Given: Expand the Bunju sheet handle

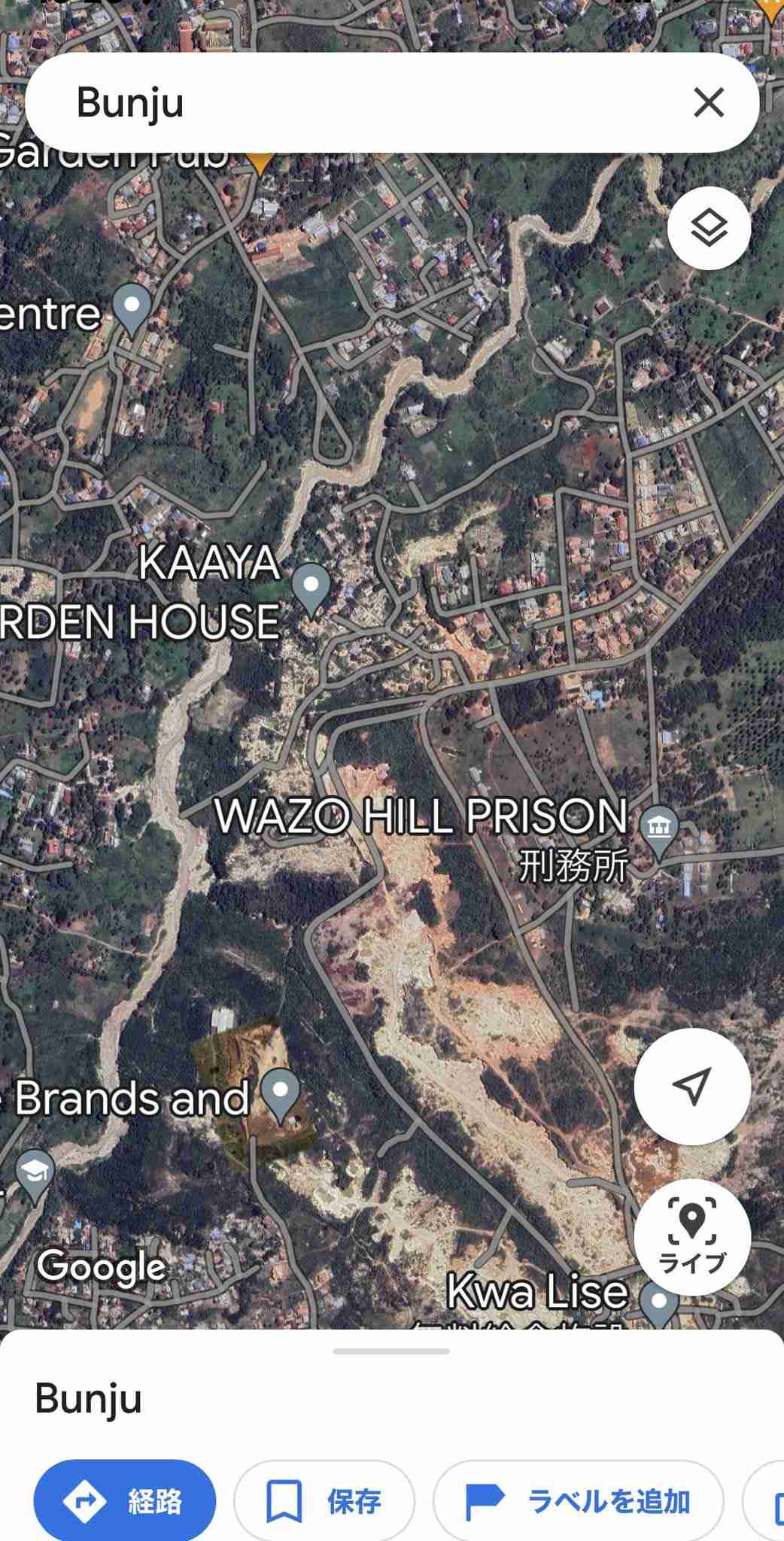Looking at the screenshot, I should (391, 1351).
